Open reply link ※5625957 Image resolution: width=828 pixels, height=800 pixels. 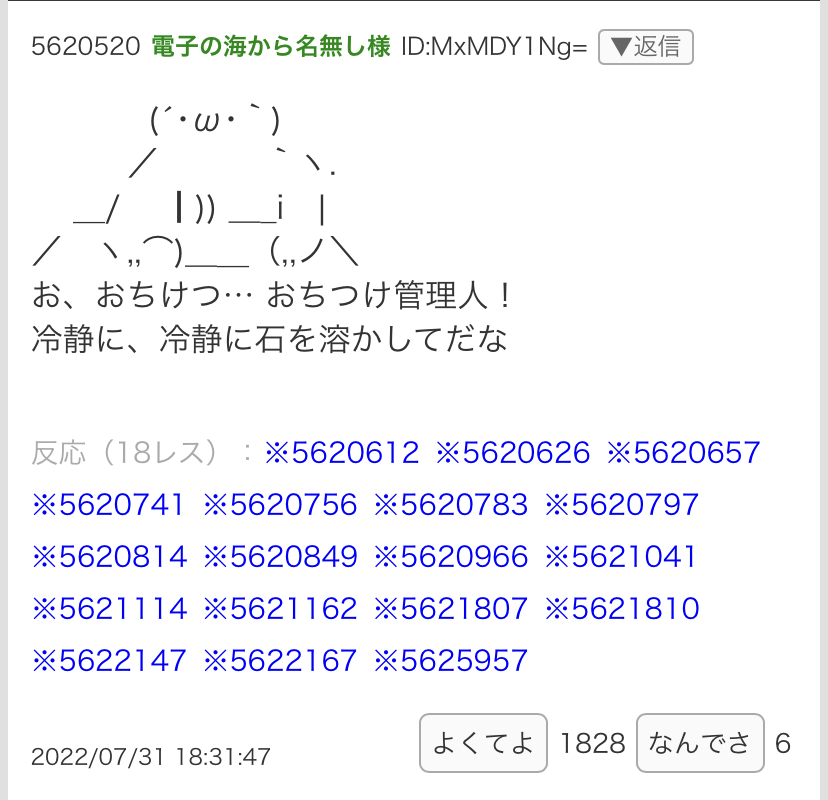pyautogui.click(x=451, y=661)
